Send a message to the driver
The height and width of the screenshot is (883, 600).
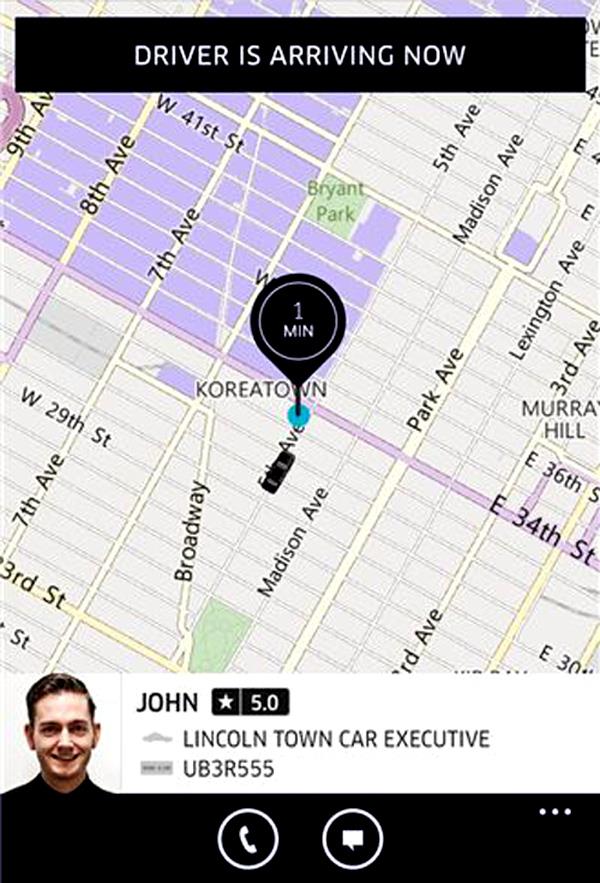pyautogui.click(x=353, y=839)
